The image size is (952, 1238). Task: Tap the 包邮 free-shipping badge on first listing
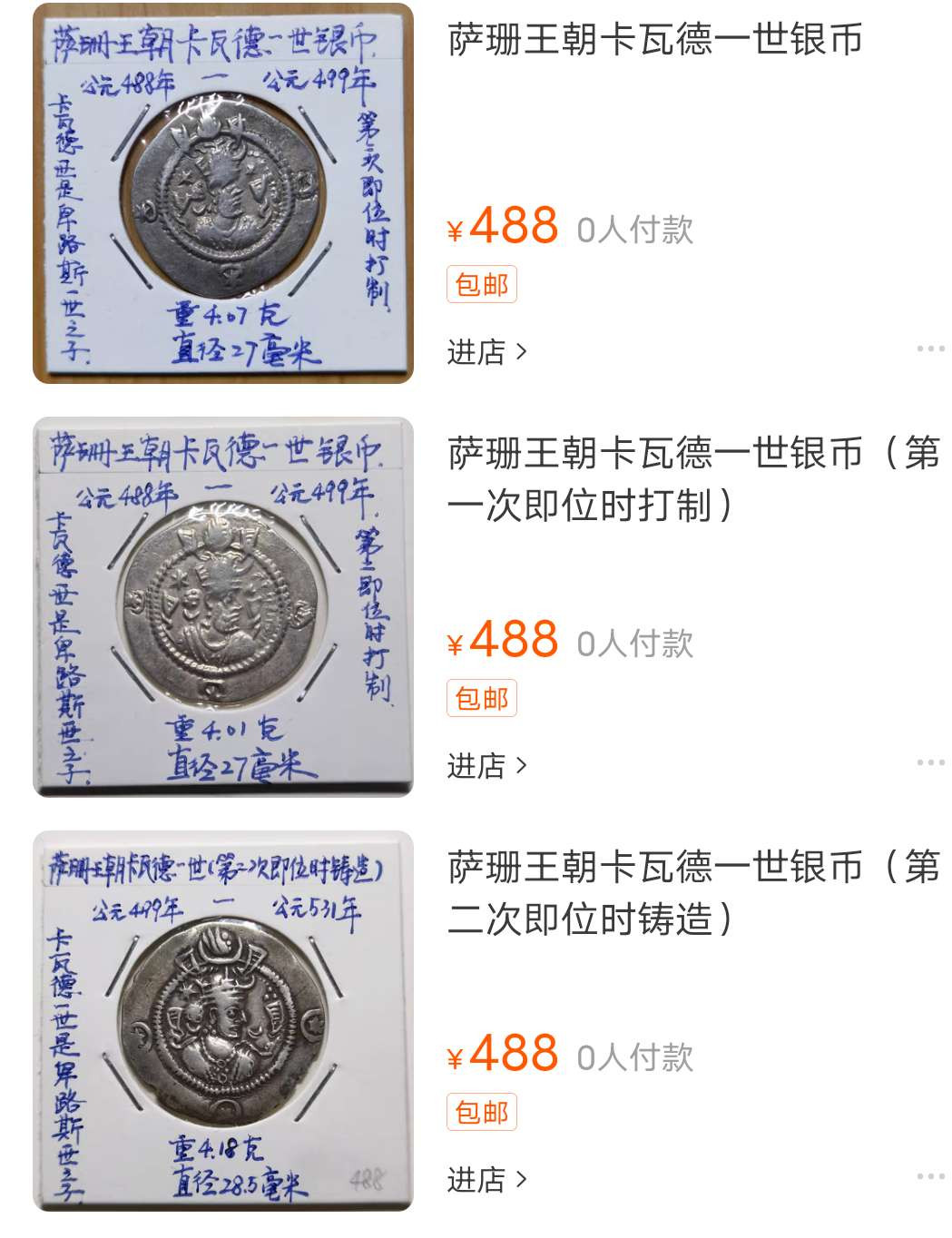tap(480, 284)
